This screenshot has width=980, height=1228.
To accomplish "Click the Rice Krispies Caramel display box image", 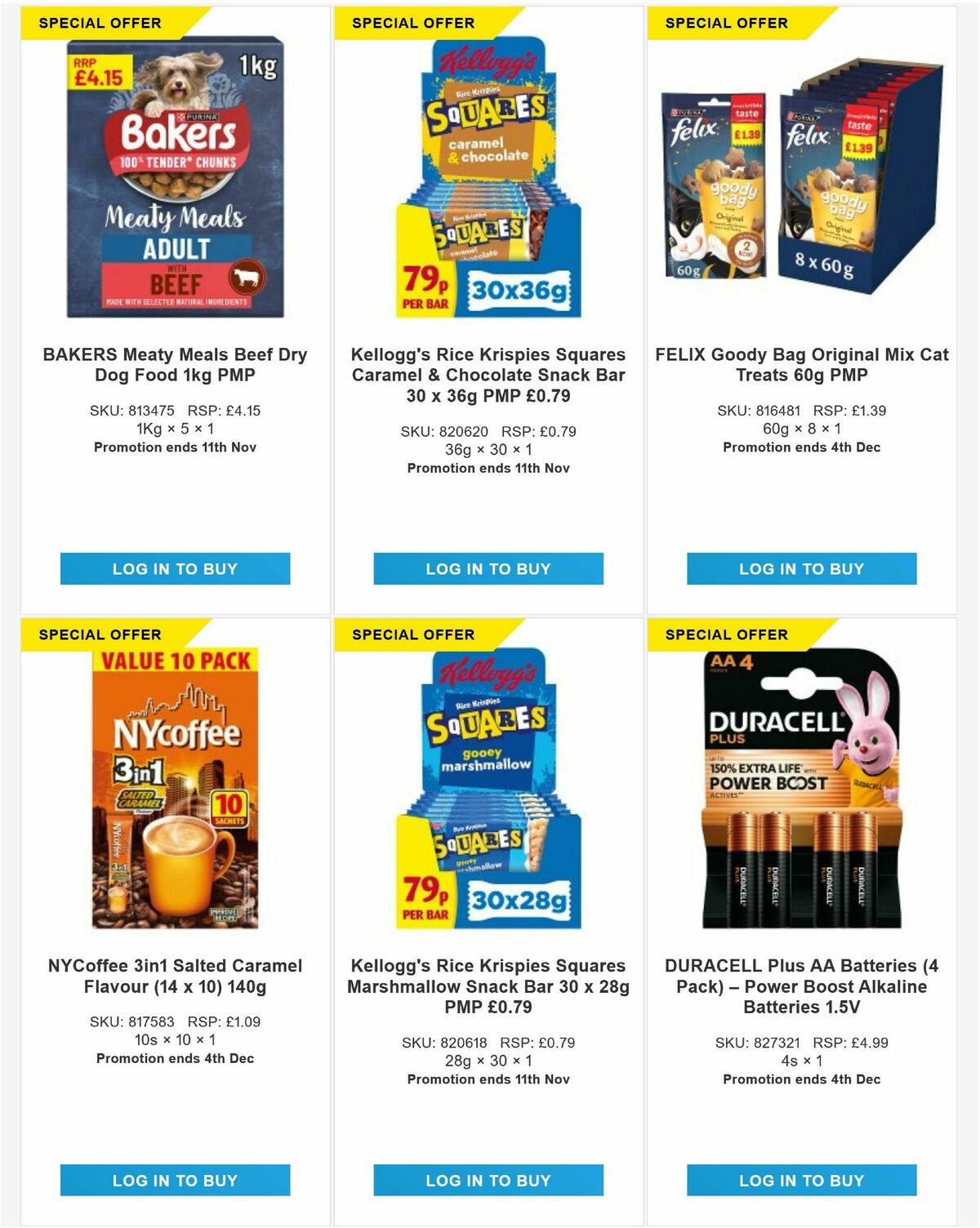I will pos(488,180).
